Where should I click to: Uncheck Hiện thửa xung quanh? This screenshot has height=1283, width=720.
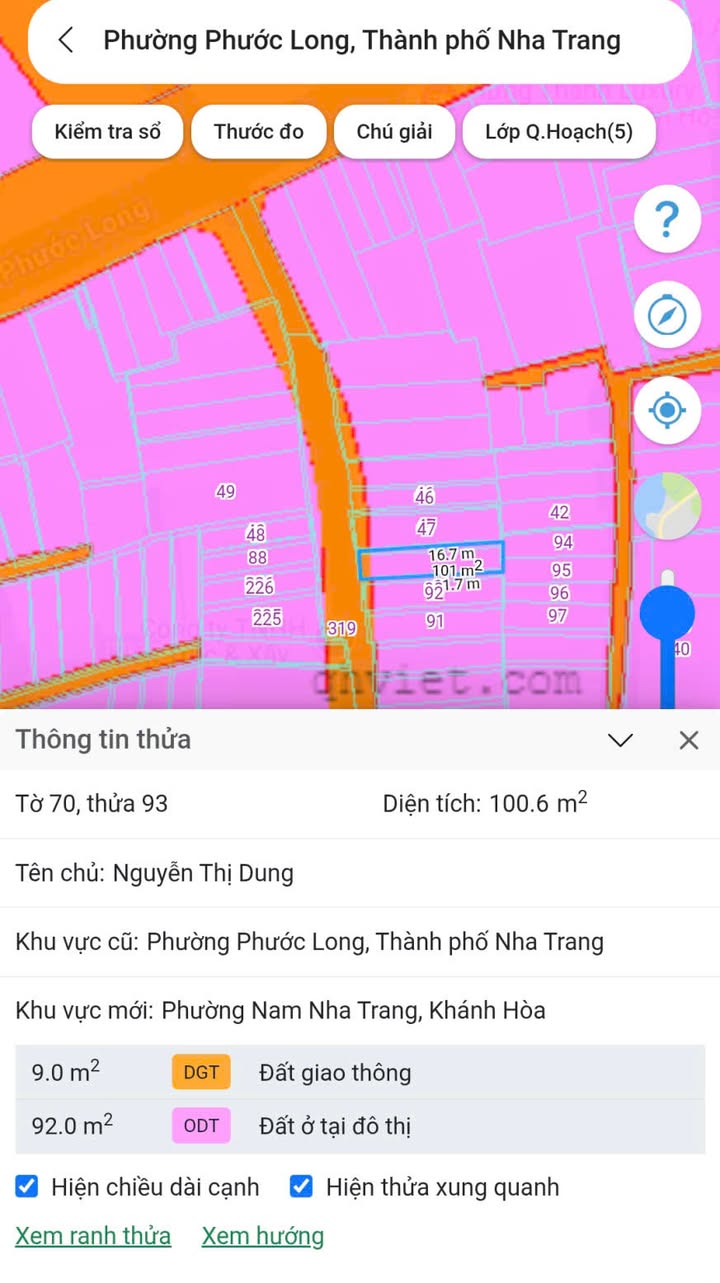coord(301,1187)
